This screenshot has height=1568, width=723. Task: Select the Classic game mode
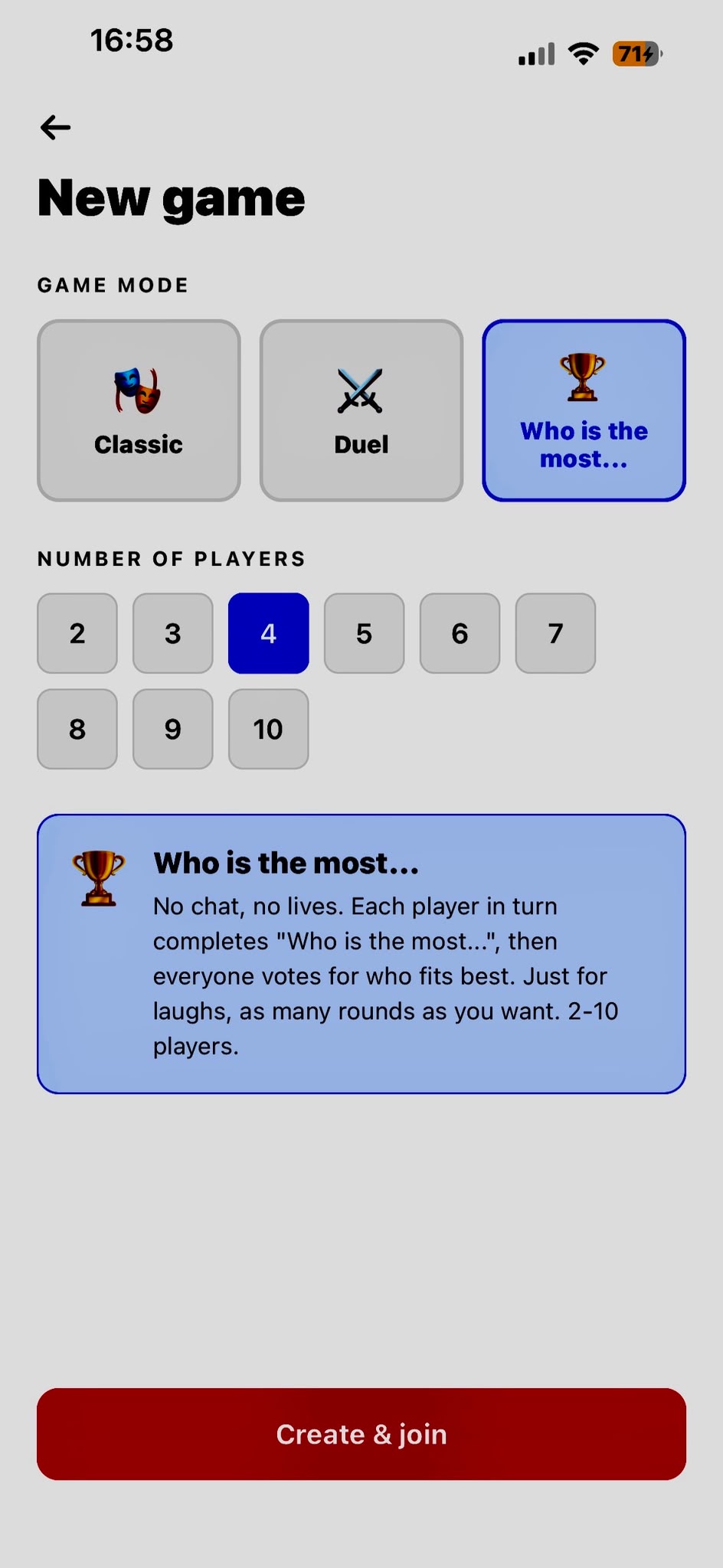pyautogui.click(x=139, y=410)
